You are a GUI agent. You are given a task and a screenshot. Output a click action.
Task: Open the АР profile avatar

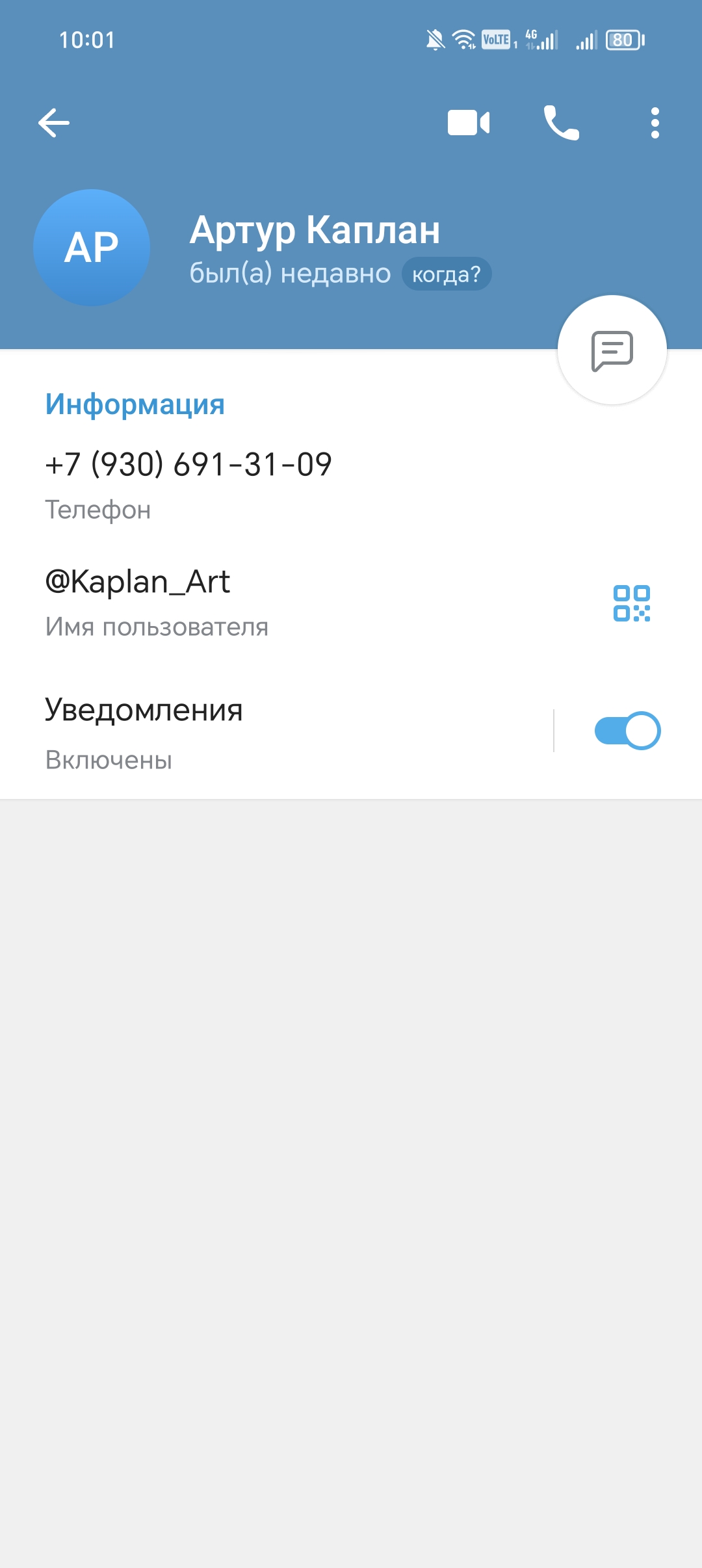(x=92, y=248)
